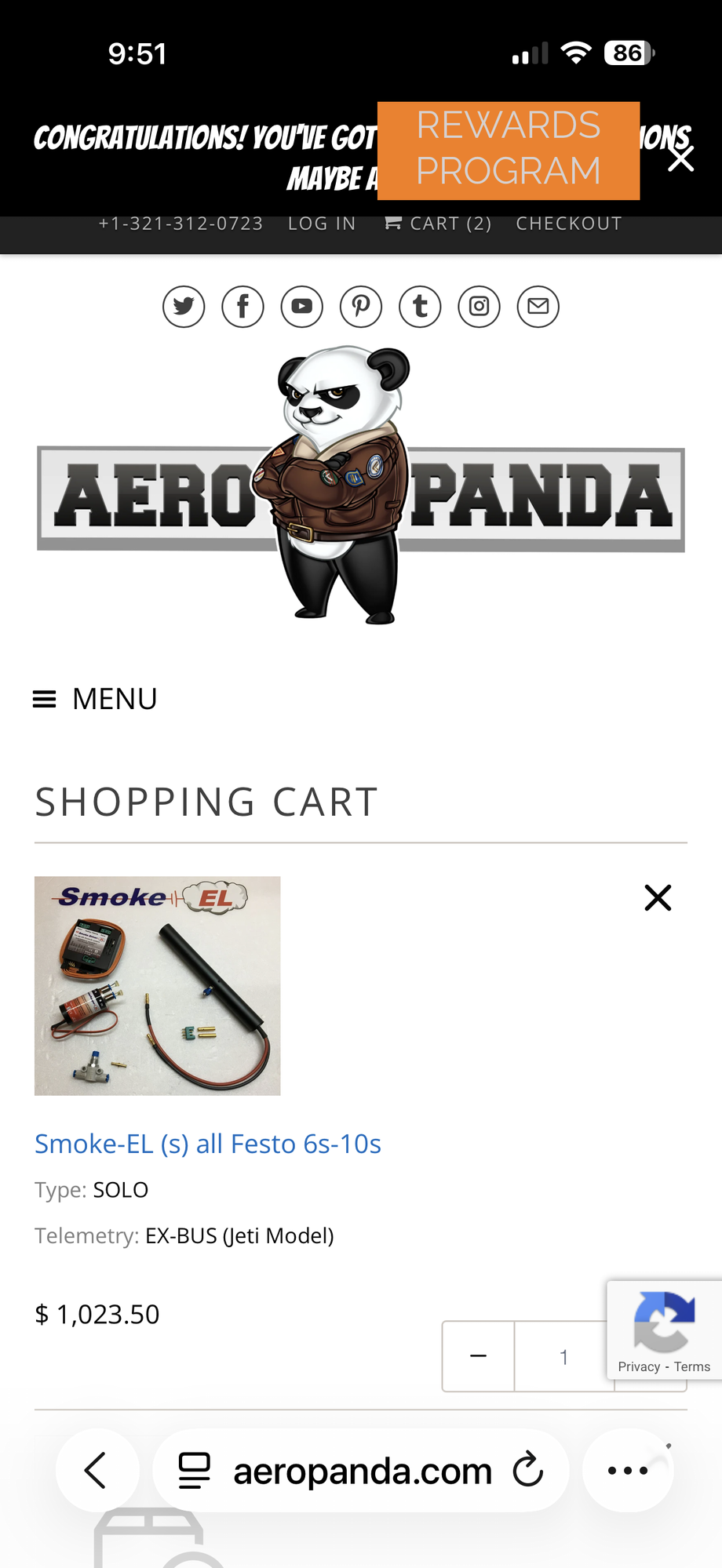Open the Facebook social icon
Viewport: 722px width, 1568px height.
[242, 306]
